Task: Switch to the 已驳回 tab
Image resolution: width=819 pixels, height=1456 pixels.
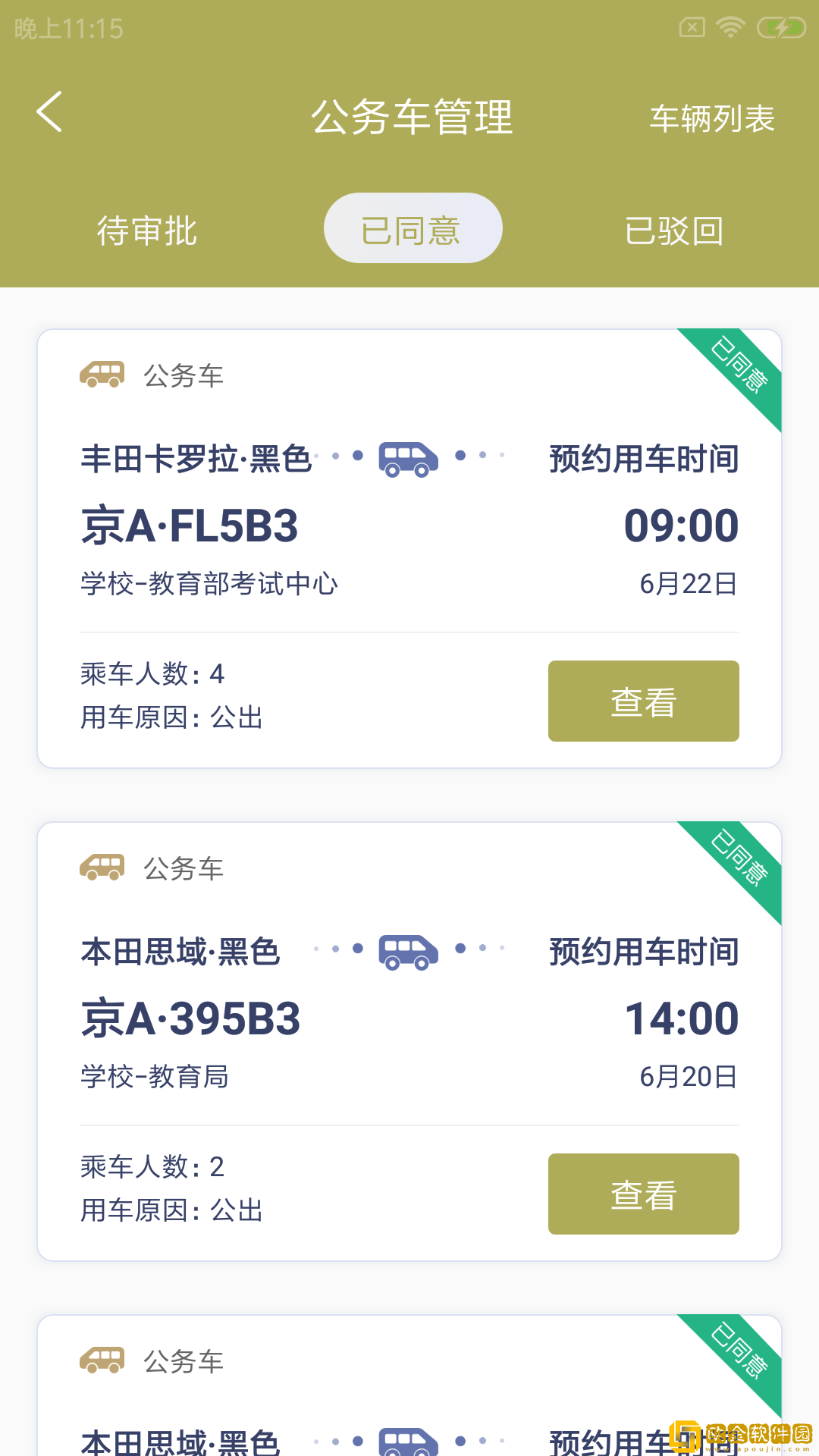Action: [674, 231]
